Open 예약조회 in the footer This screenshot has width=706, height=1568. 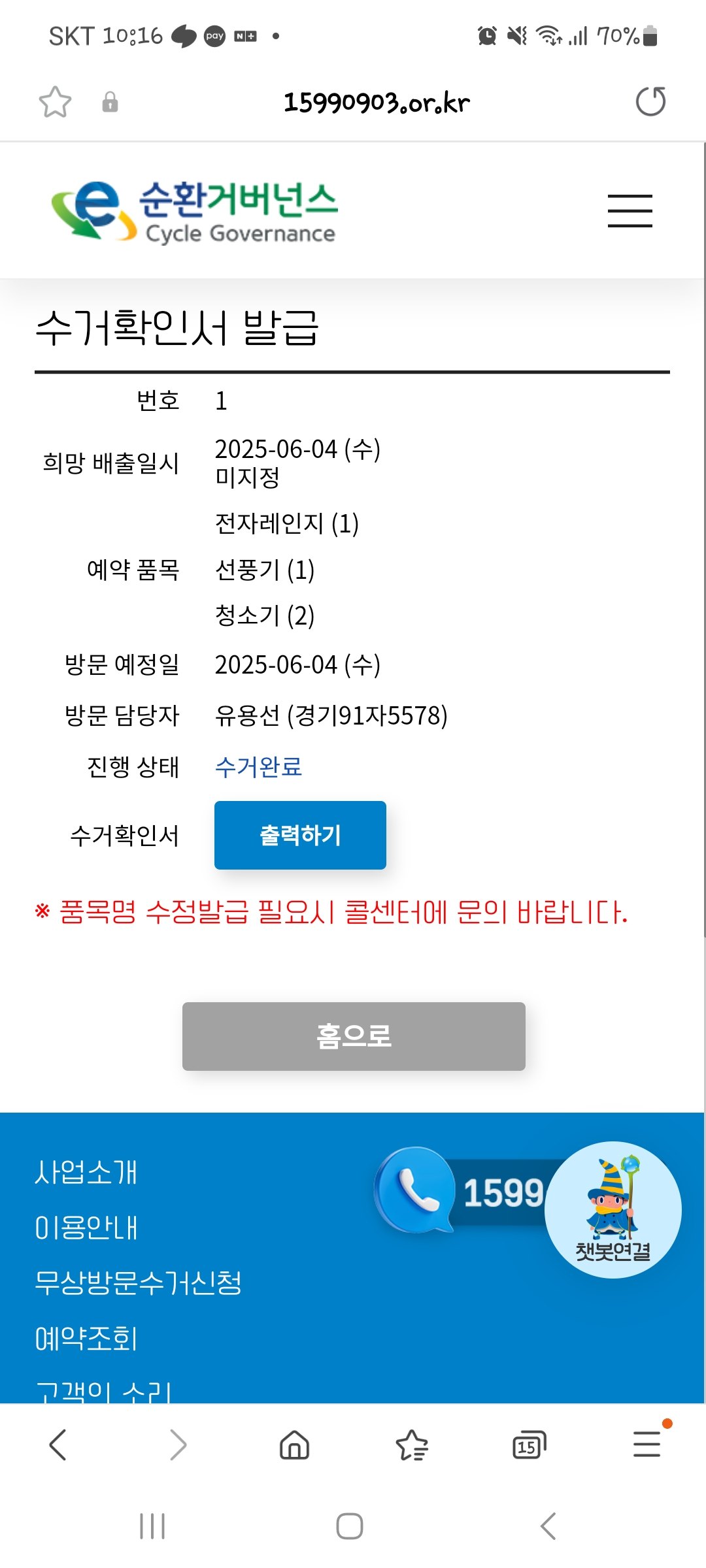click(x=86, y=1339)
